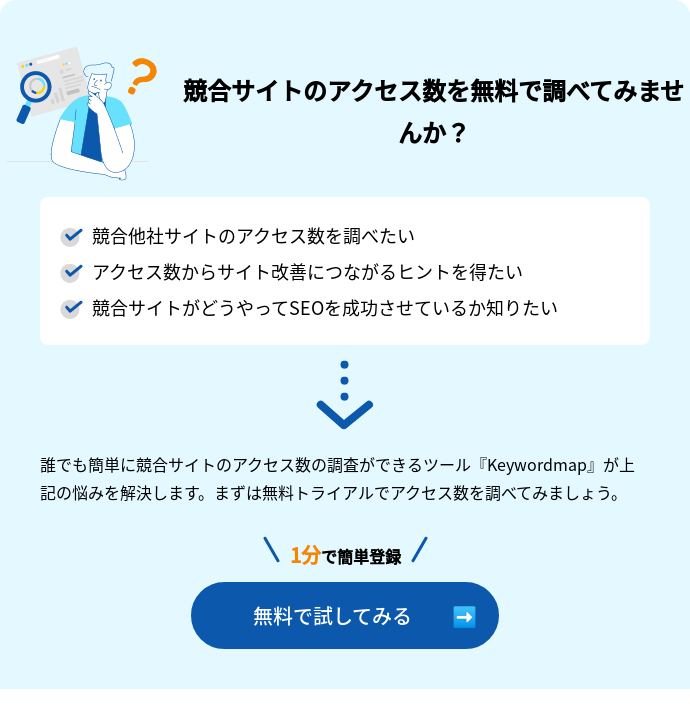Screen dimensions: 690x711
Task: Tap the 無料で試してみる button
Action: click(x=344, y=616)
